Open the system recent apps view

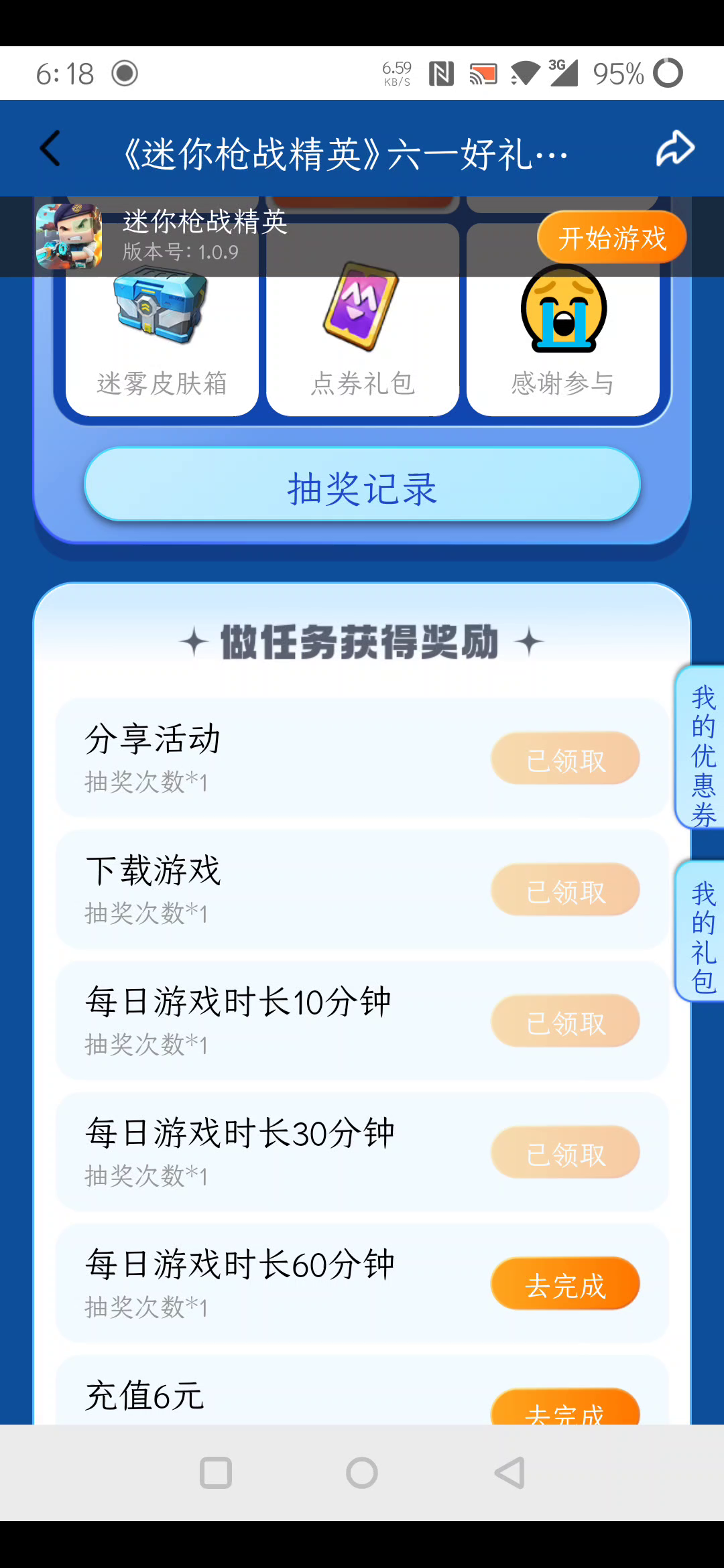[x=216, y=1473]
